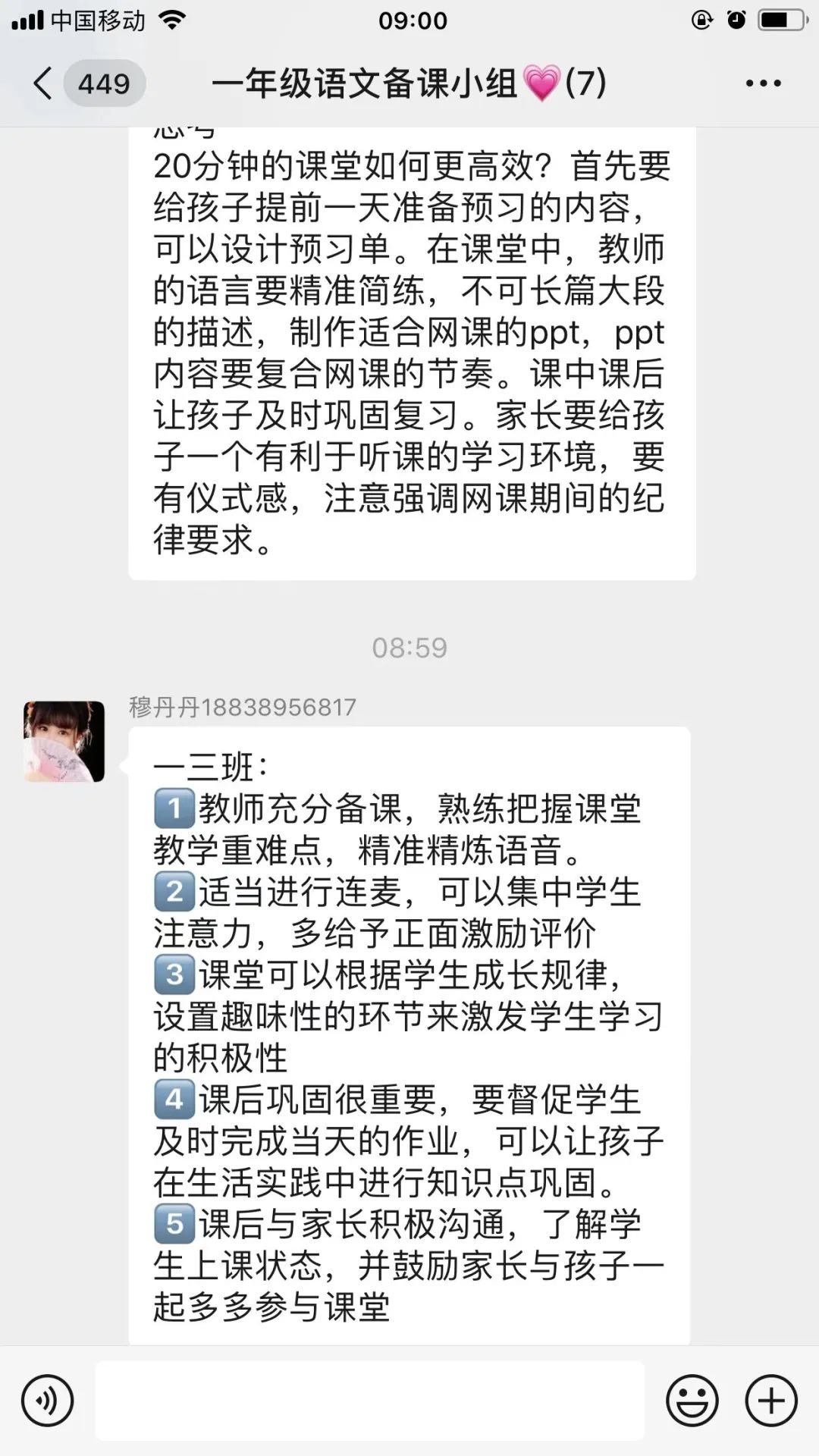View 穆丹丹's profile avatar
This screenshot has width=819, height=1456.
pos(64,741)
